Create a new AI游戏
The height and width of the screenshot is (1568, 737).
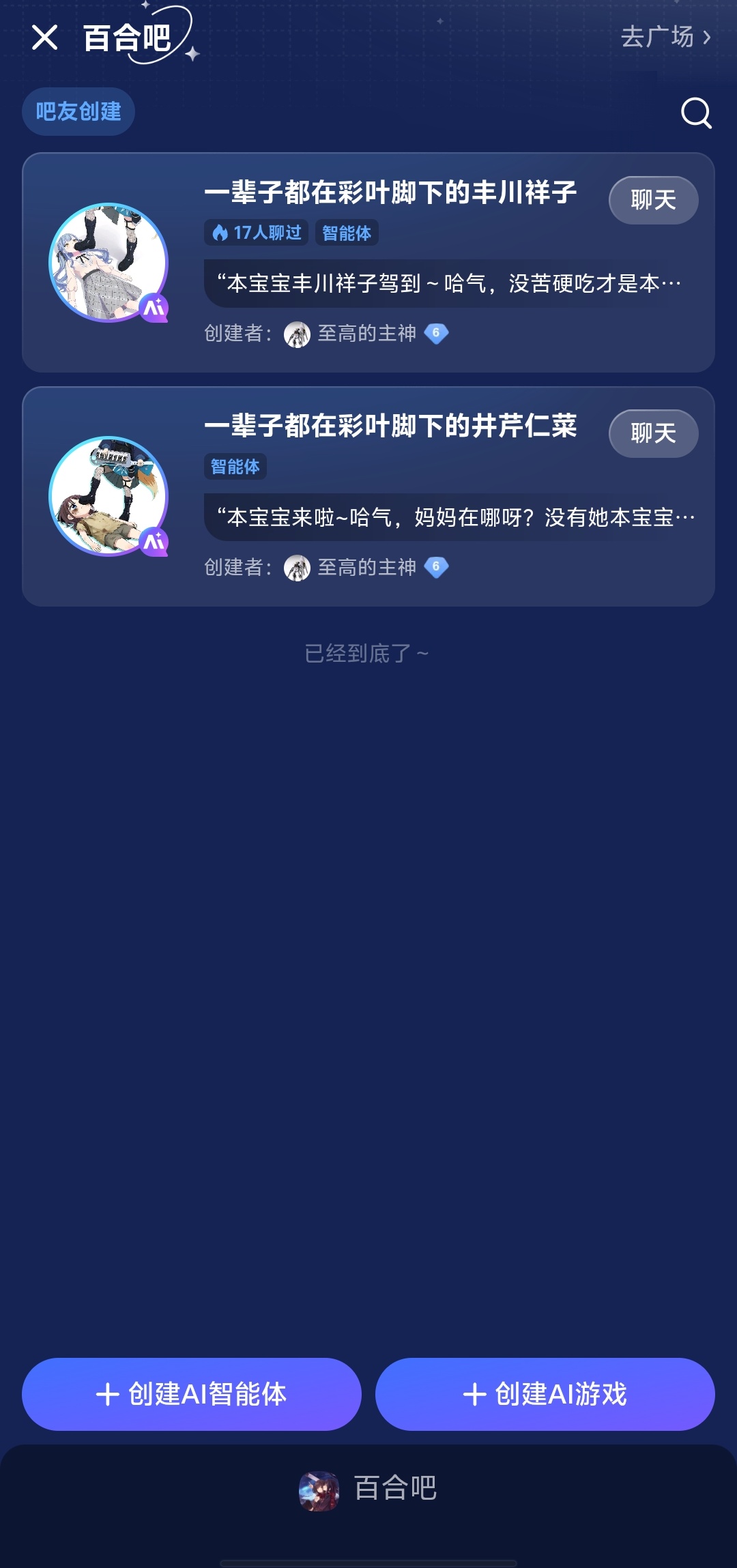coord(545,1394)
